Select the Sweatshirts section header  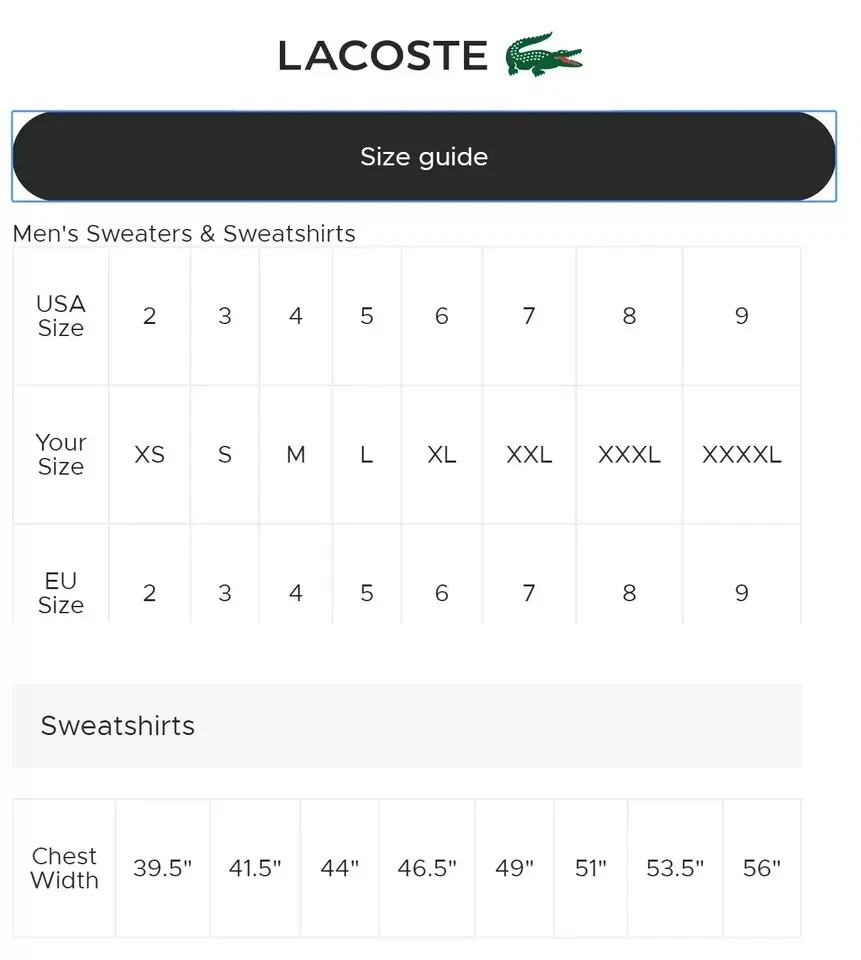117,727
